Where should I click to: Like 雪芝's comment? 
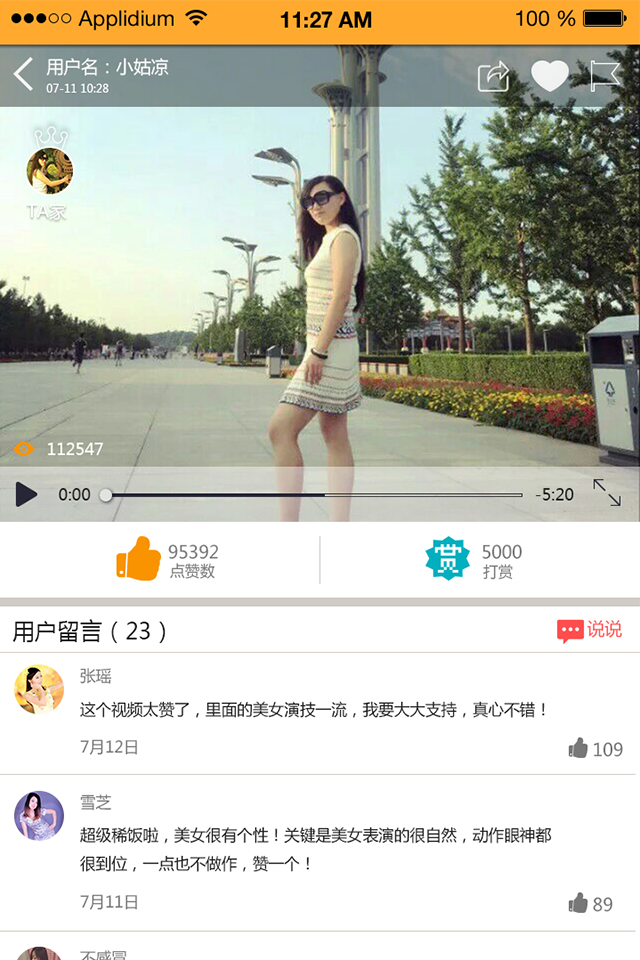(x=579, y=903)
